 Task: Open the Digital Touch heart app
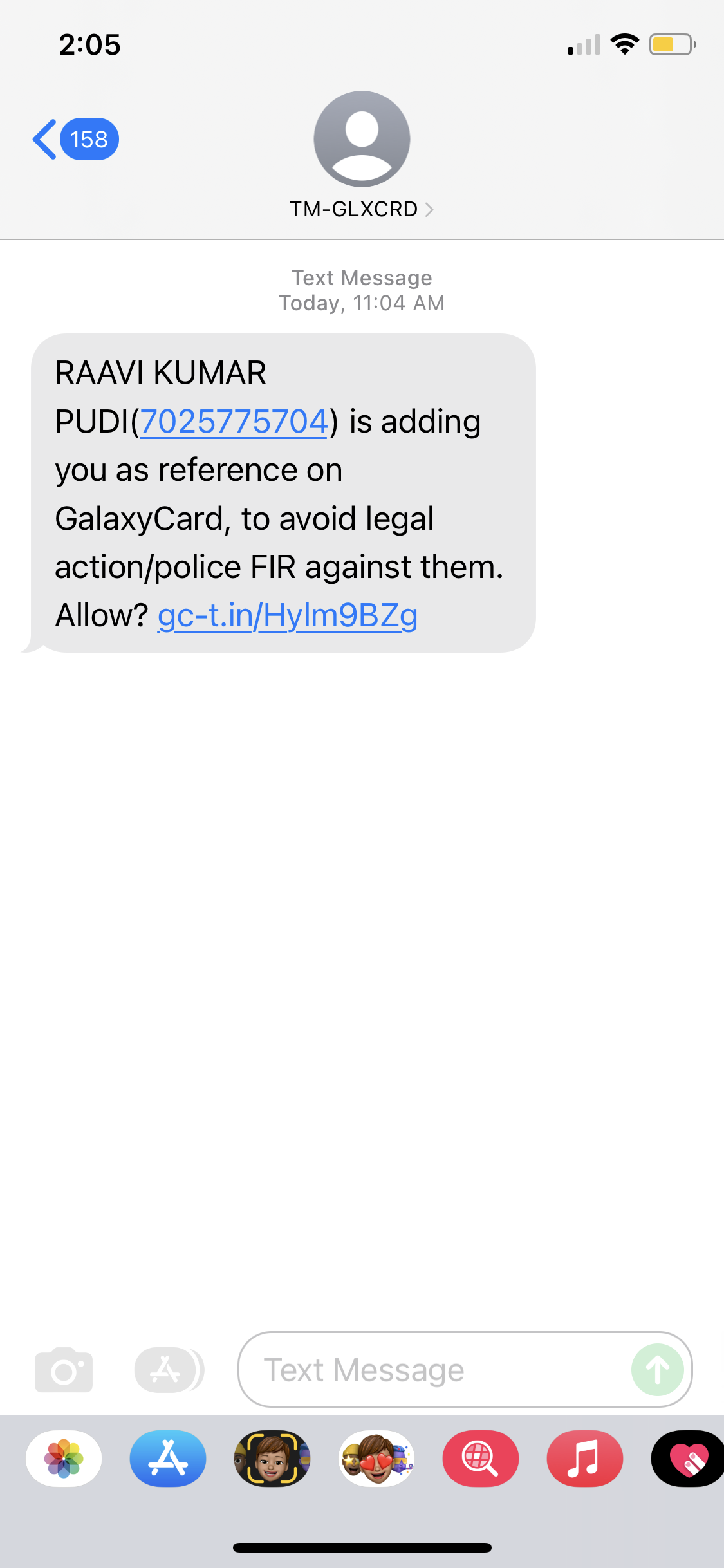(x=688, y=1458)
